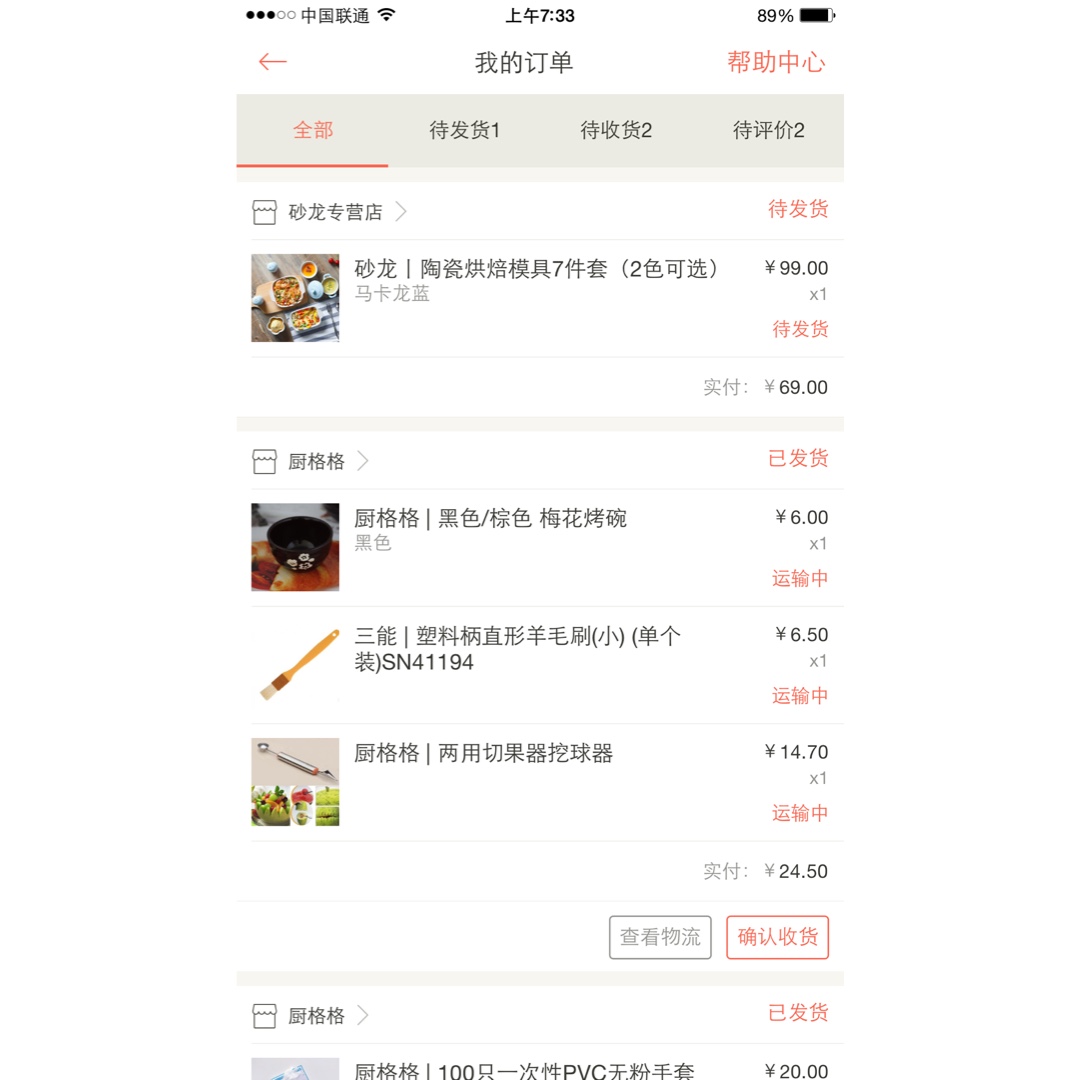Switch to the 待收货2 tab
The image size is (1080, 1080).
click(x=616, y=130)
